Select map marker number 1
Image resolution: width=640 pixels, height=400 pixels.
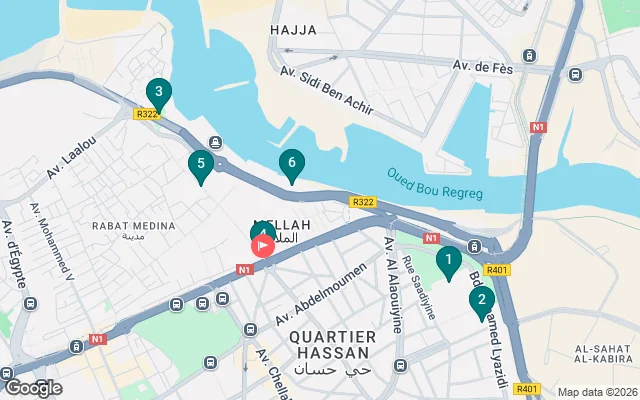point(449,262)
